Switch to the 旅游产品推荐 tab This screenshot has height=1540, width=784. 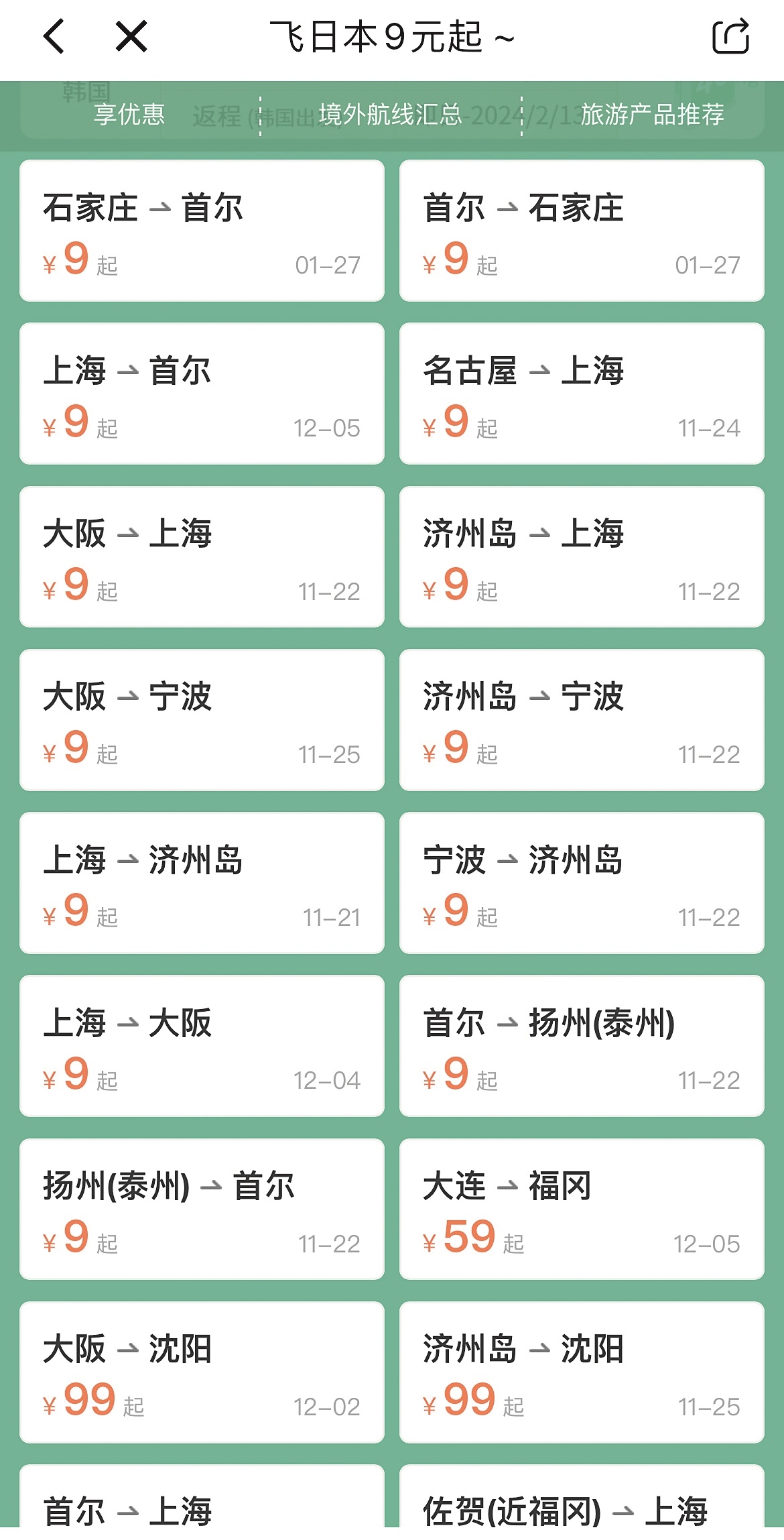pos(652,115)
